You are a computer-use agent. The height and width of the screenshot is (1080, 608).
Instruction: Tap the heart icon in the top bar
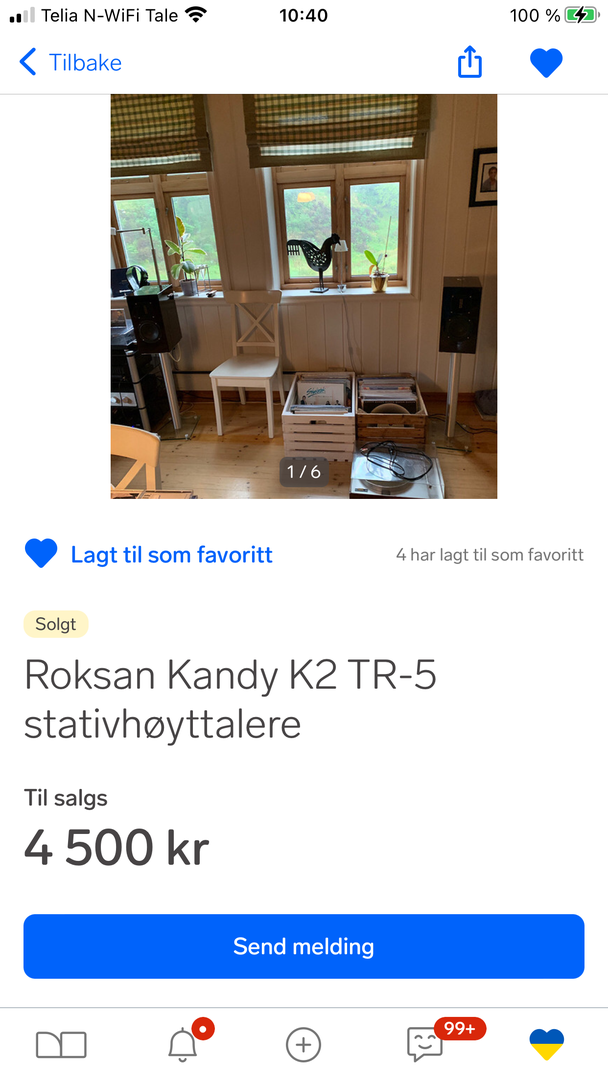(x=546, y=63)
